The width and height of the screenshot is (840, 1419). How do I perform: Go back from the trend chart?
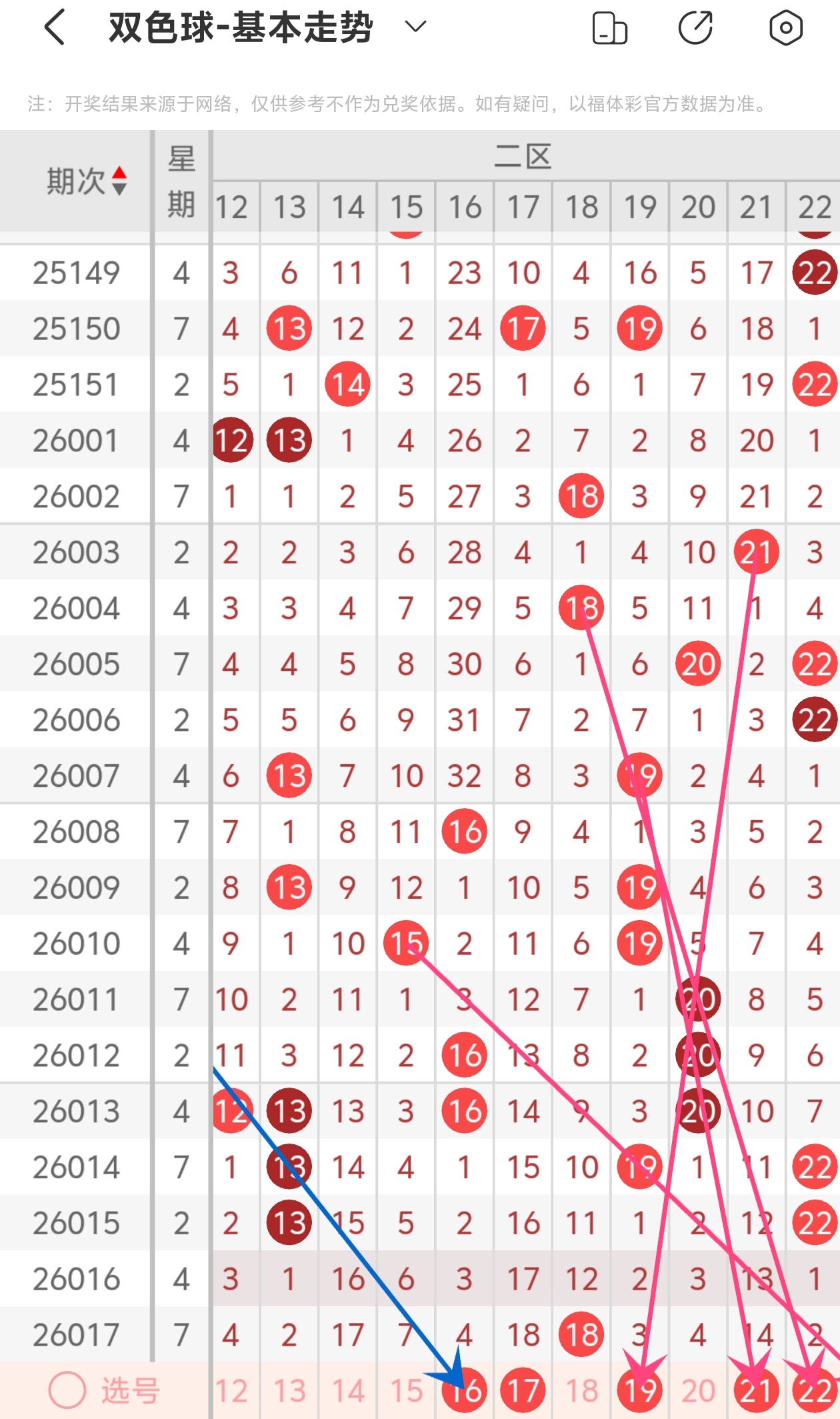(55, 28)
